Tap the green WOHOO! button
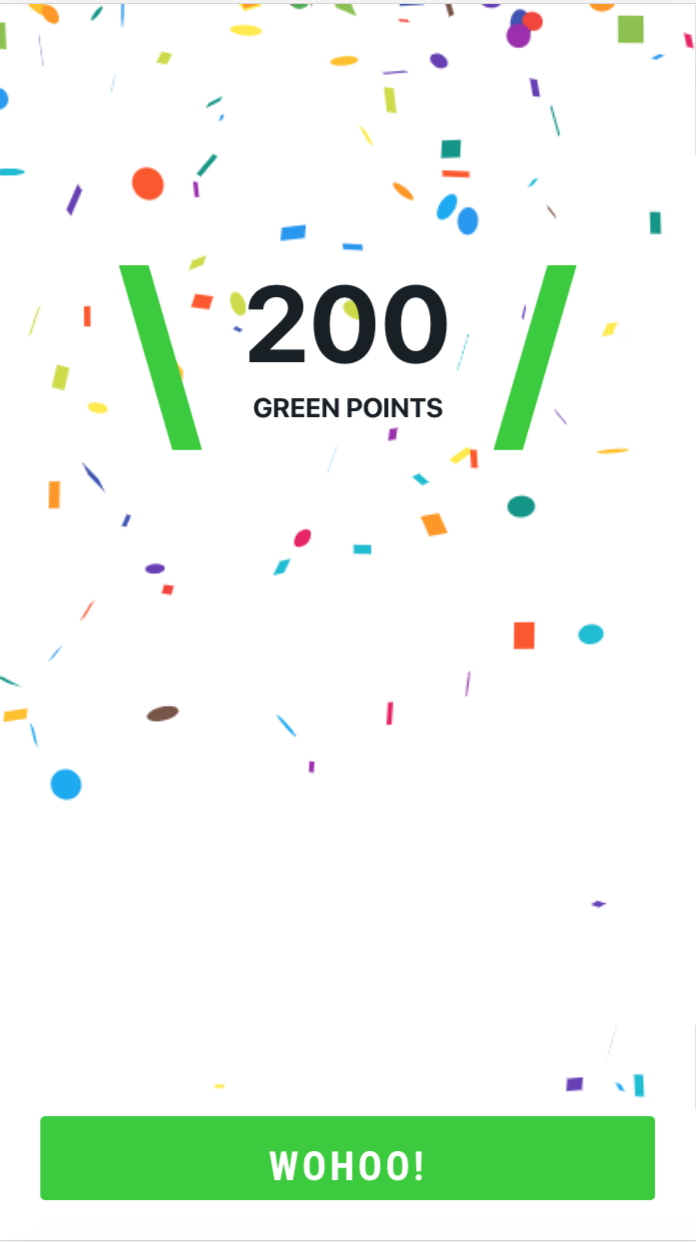Viewport: 696px width, 1242px height. click(347, 1158)
